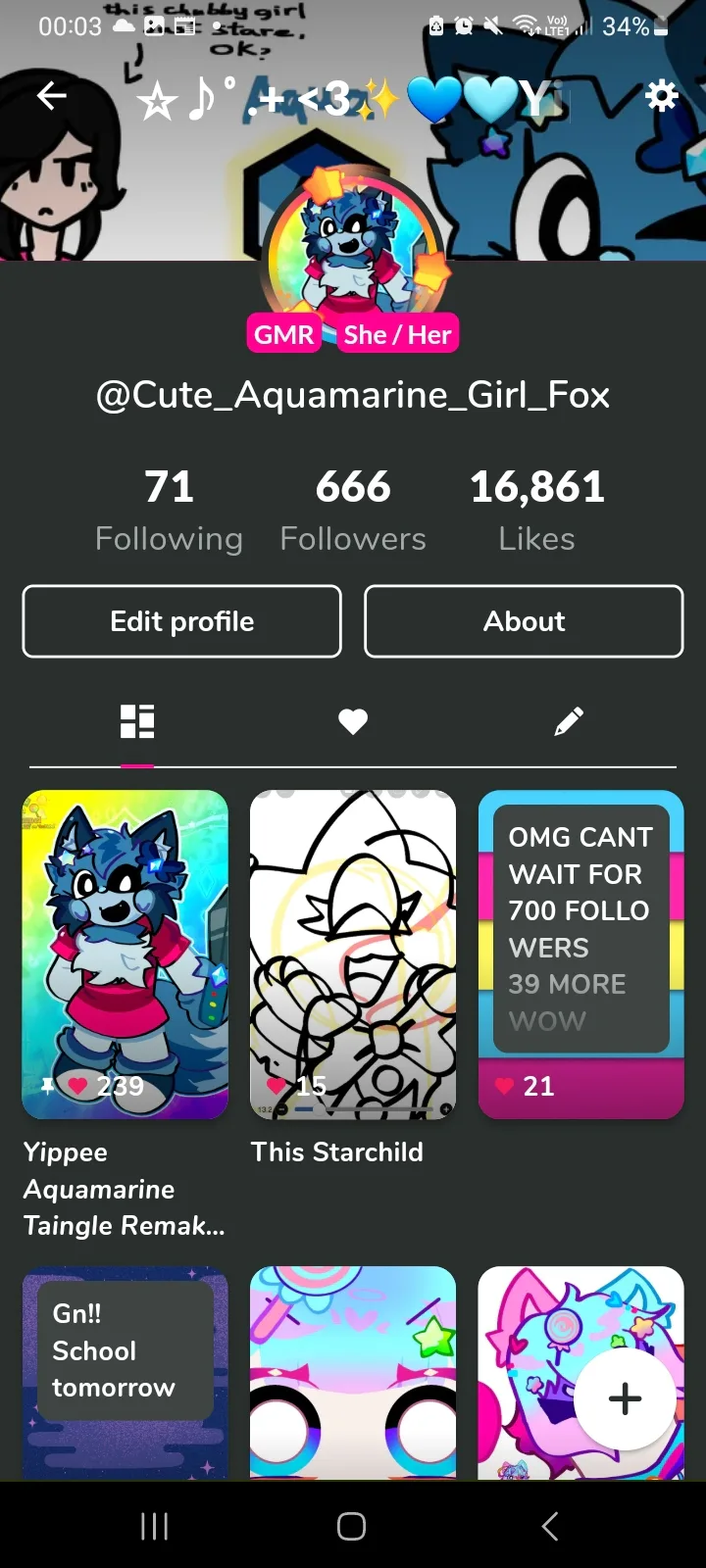
Task: Open the Yippee Aquamarine Taingle Remake post
Action: point(125,955)
